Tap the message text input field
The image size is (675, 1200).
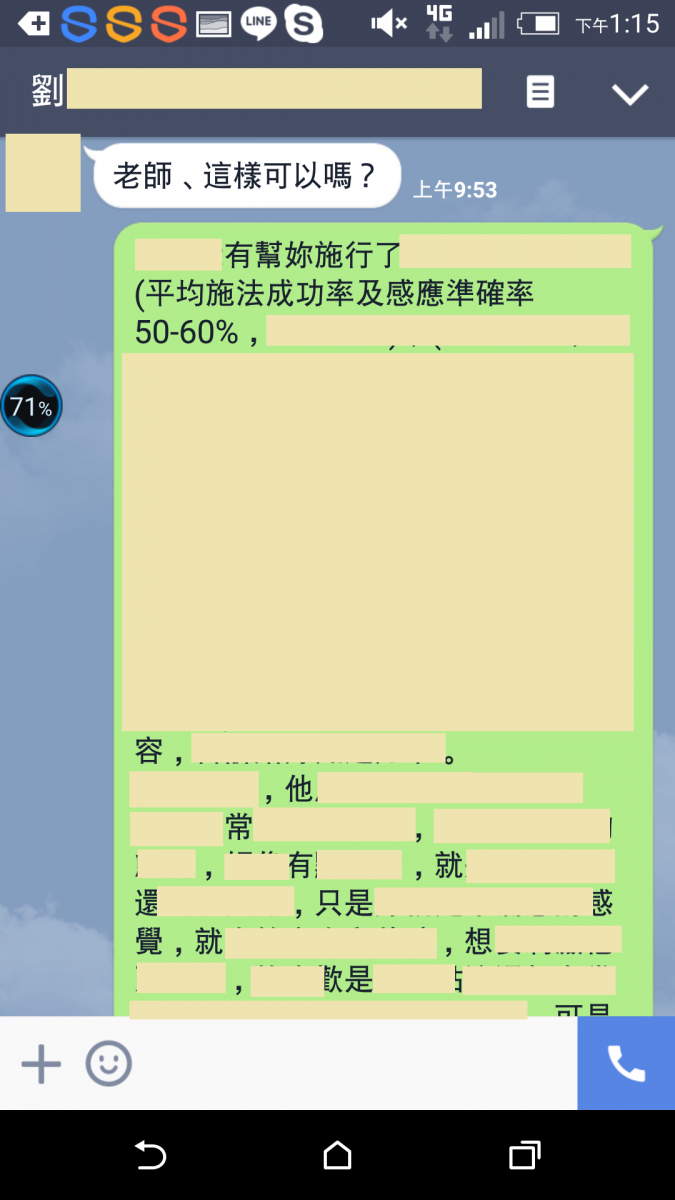(x=350, y=1063)
